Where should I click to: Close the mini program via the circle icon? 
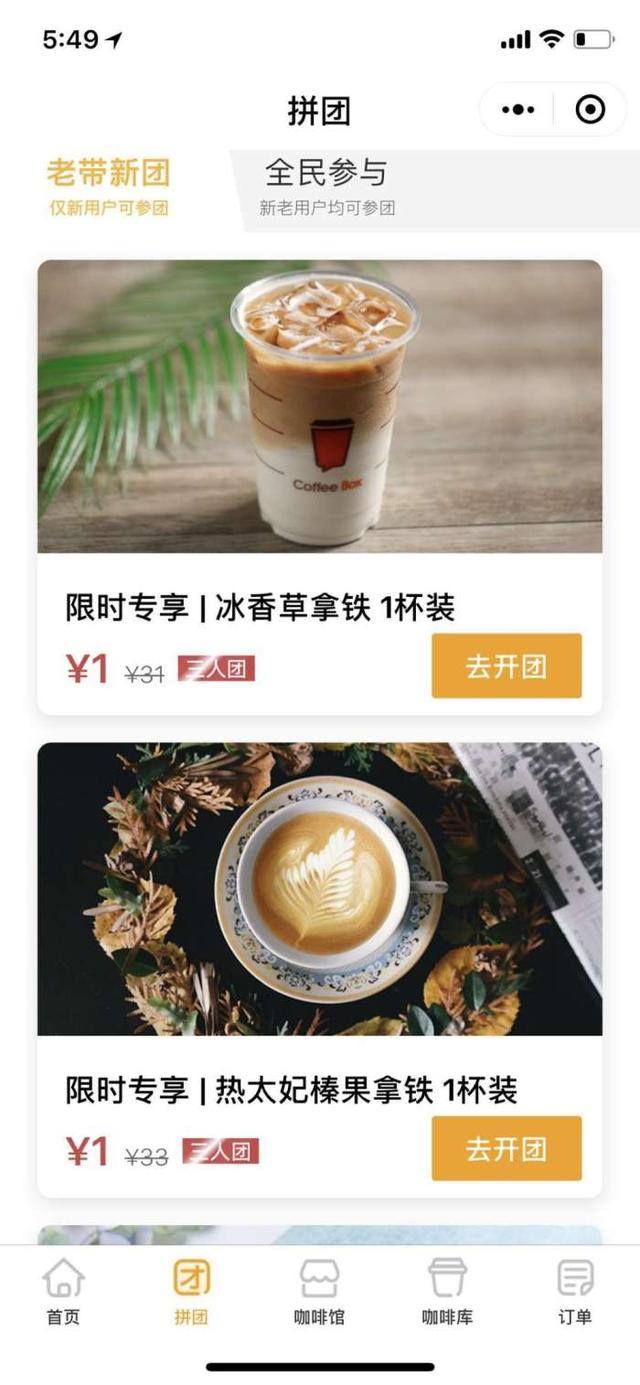click(x=590, y=109)
